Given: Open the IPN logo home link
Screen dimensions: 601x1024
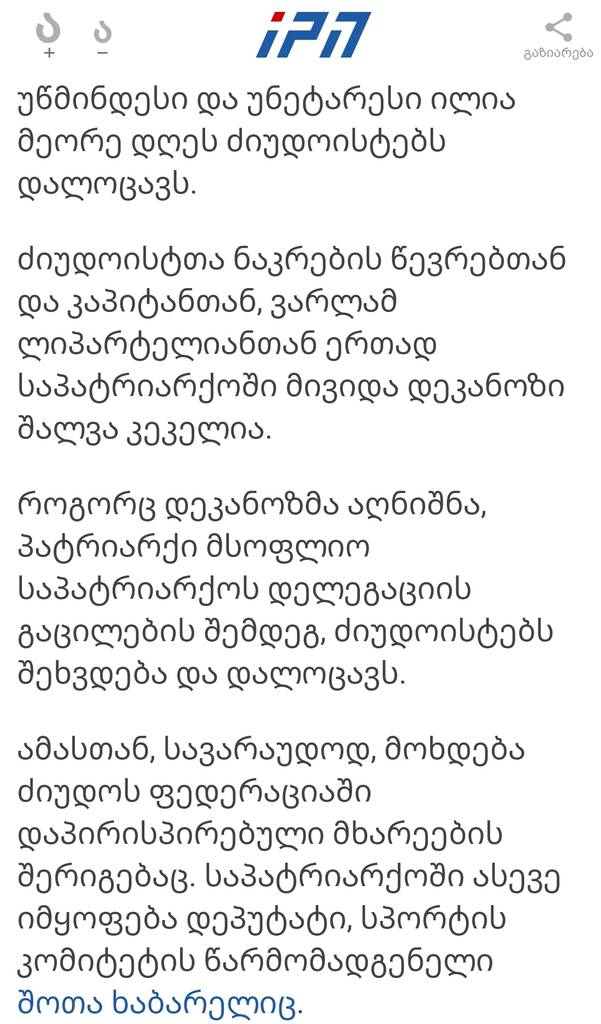Looking at the screenshot, I should coord(313,35).
